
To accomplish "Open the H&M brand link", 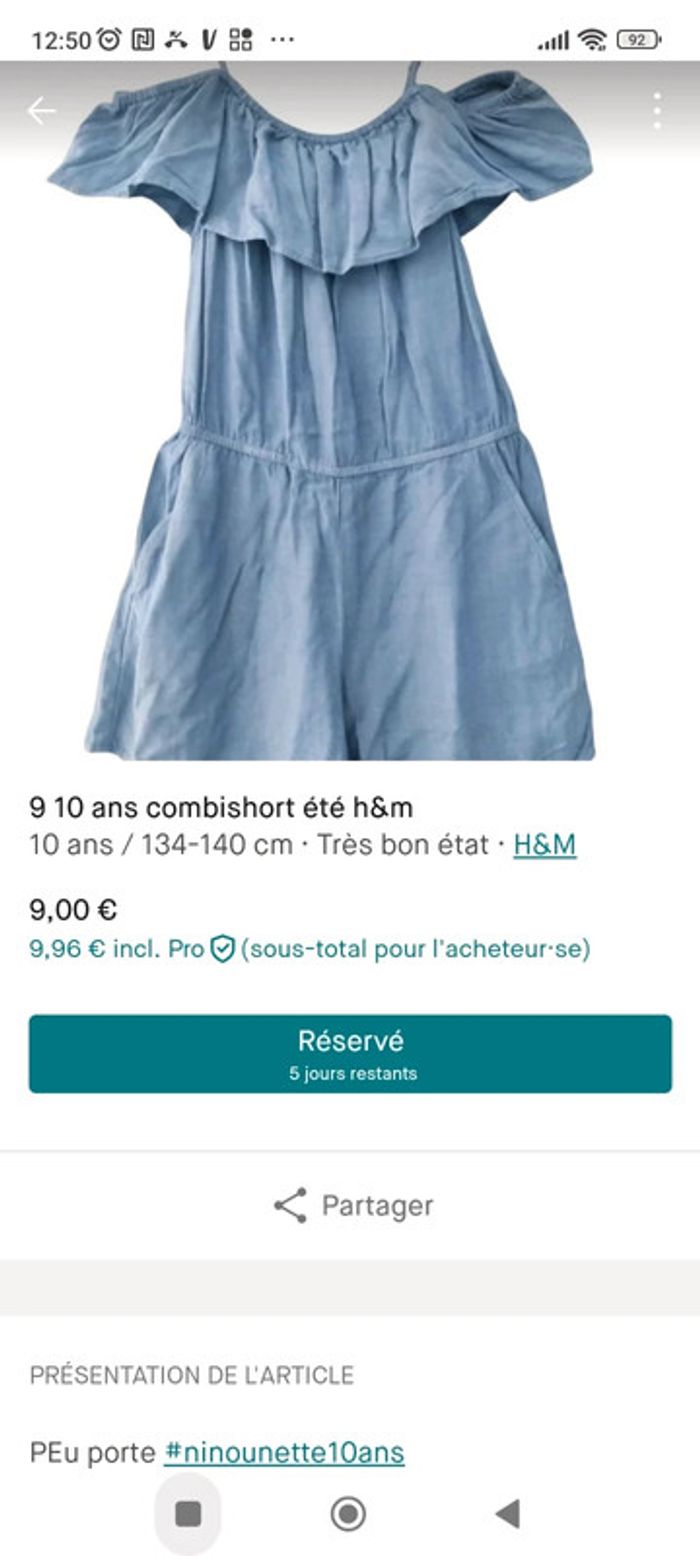I will 544,845.
